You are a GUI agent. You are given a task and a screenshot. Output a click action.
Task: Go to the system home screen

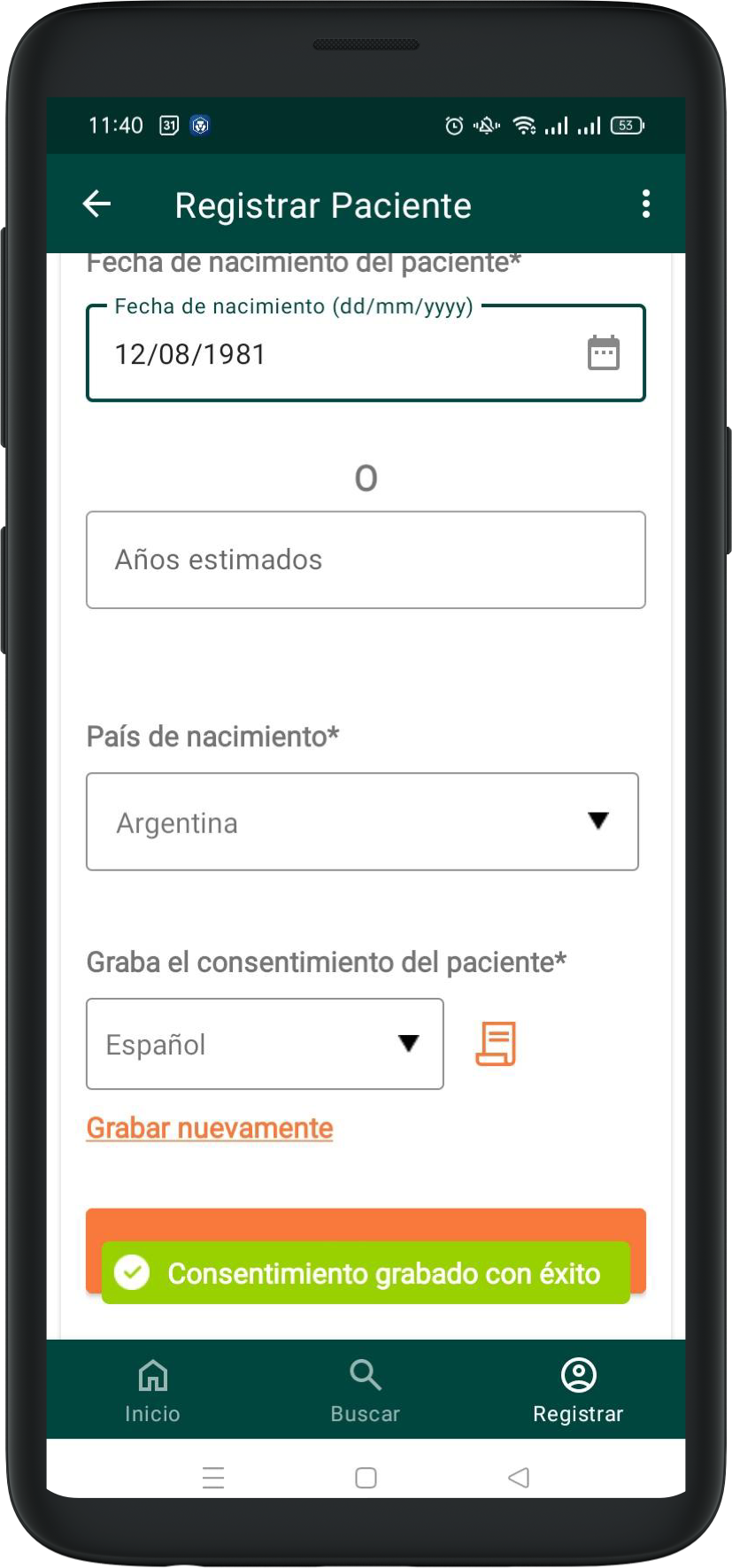coord(366,1478)
